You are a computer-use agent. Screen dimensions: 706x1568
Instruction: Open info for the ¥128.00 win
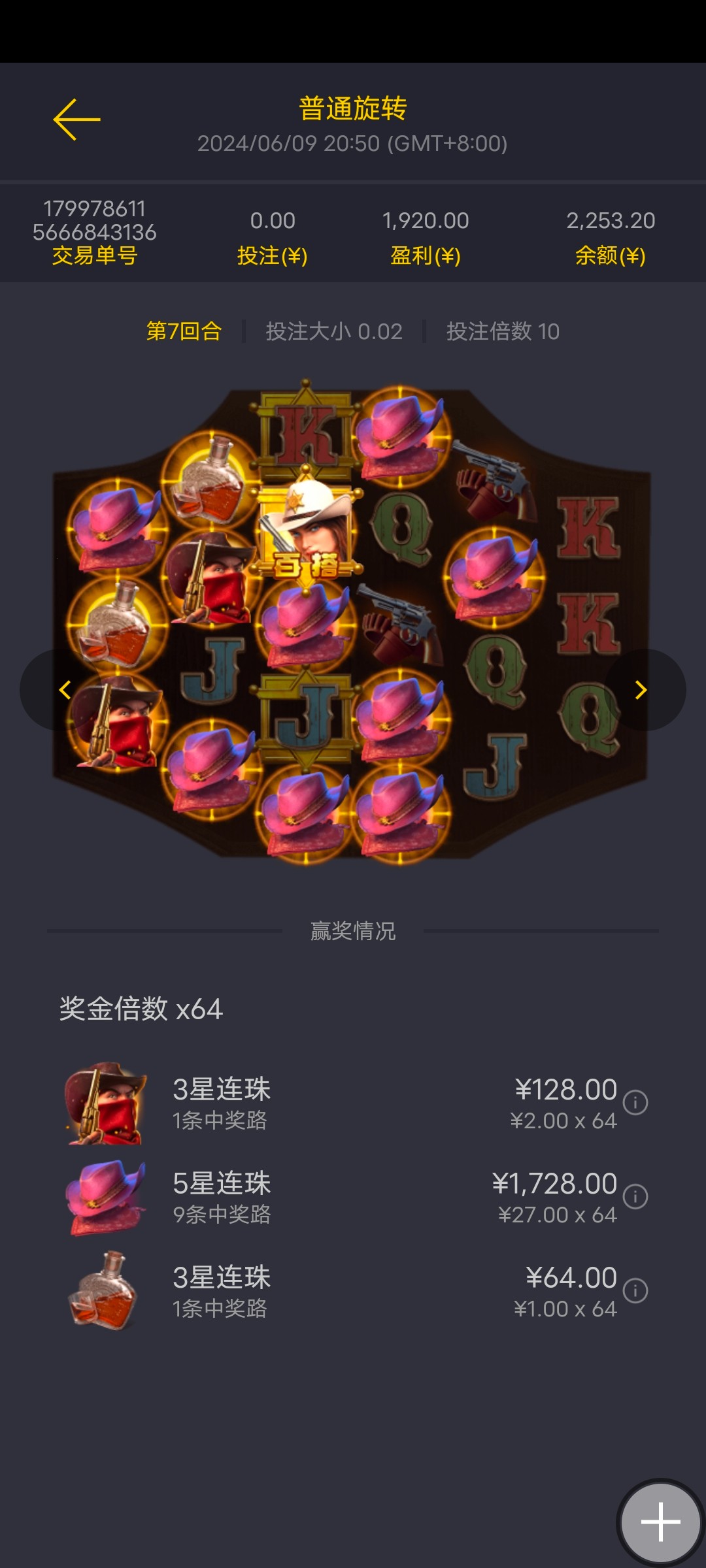coord(635,1103)
